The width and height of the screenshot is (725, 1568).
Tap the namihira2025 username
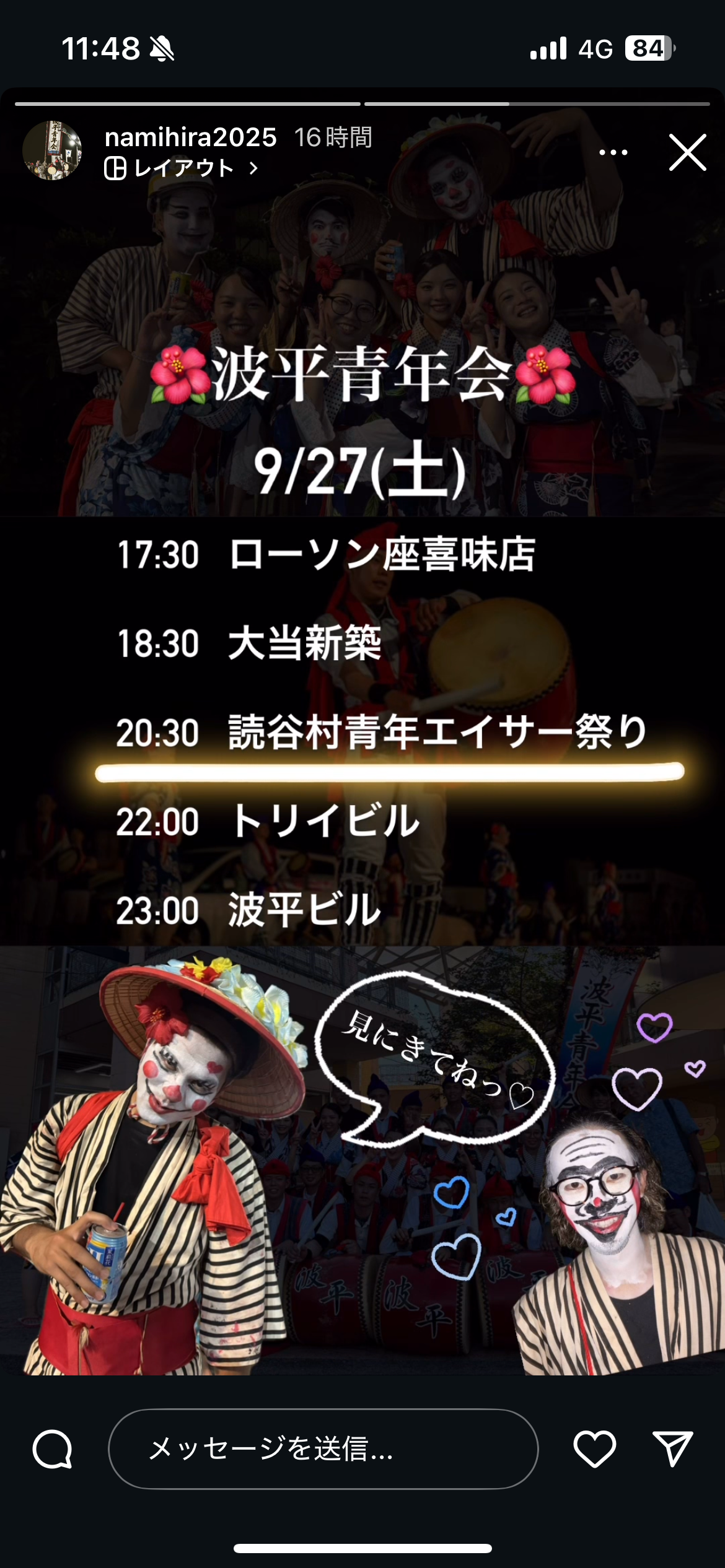click(x=190, y=137)
